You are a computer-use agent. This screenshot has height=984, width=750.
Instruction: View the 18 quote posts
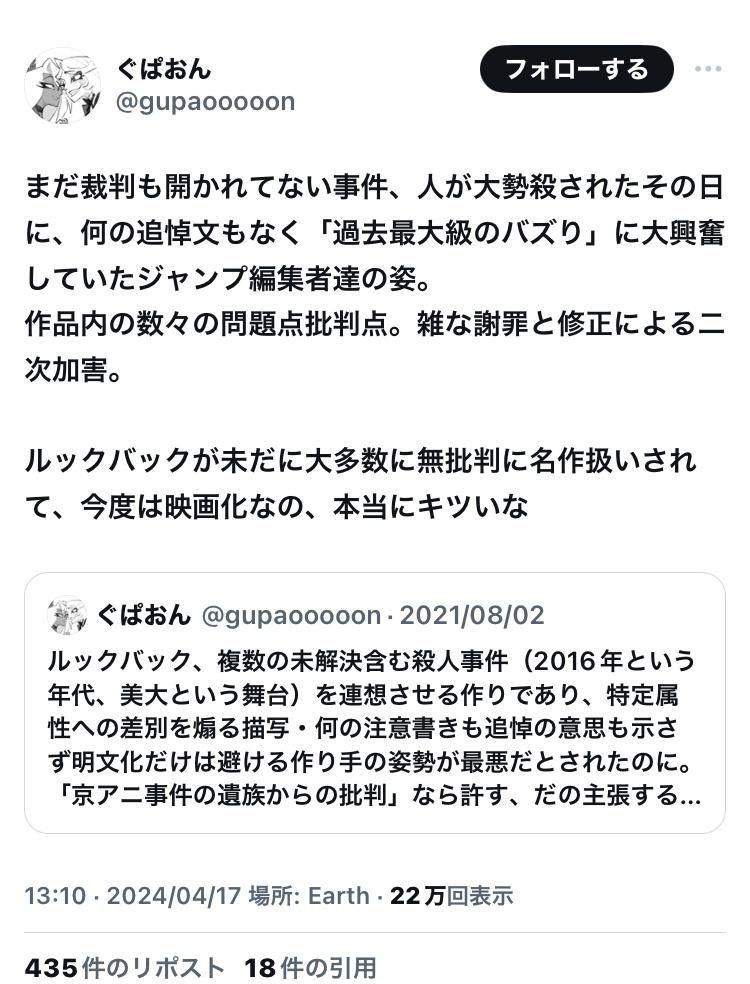coord(311,967)
